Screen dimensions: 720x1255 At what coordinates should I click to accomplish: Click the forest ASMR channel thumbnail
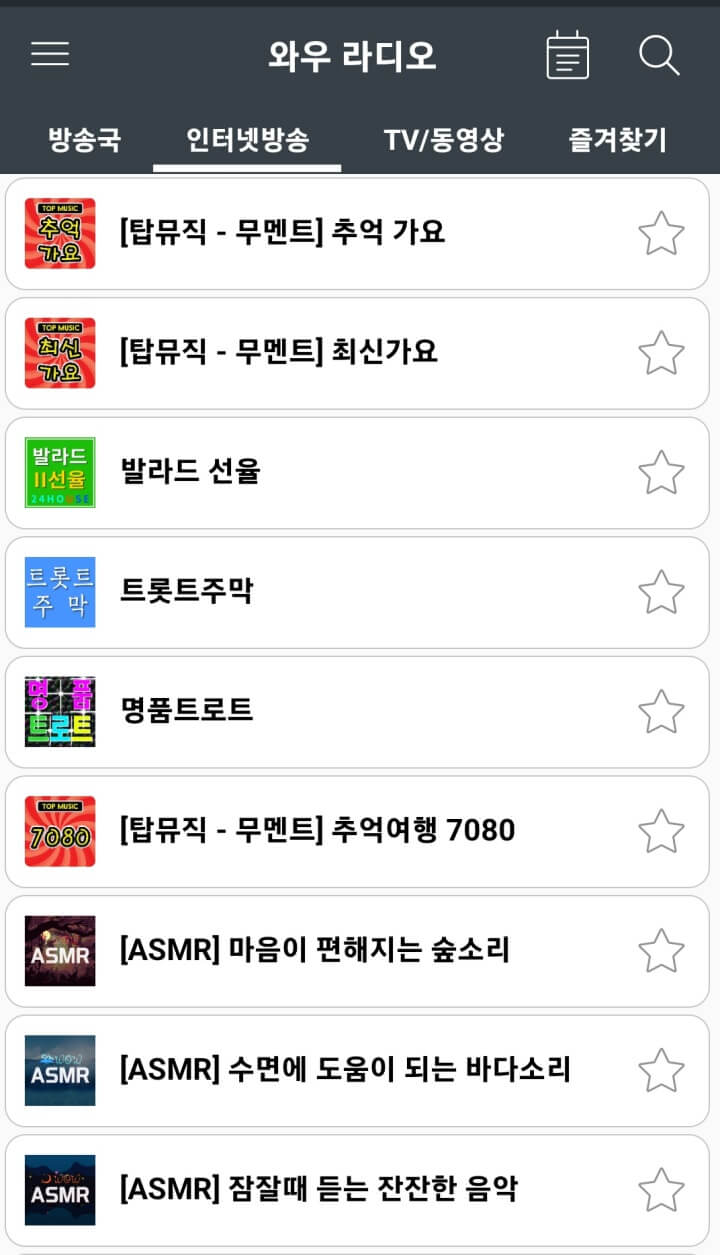click(59, 950)
